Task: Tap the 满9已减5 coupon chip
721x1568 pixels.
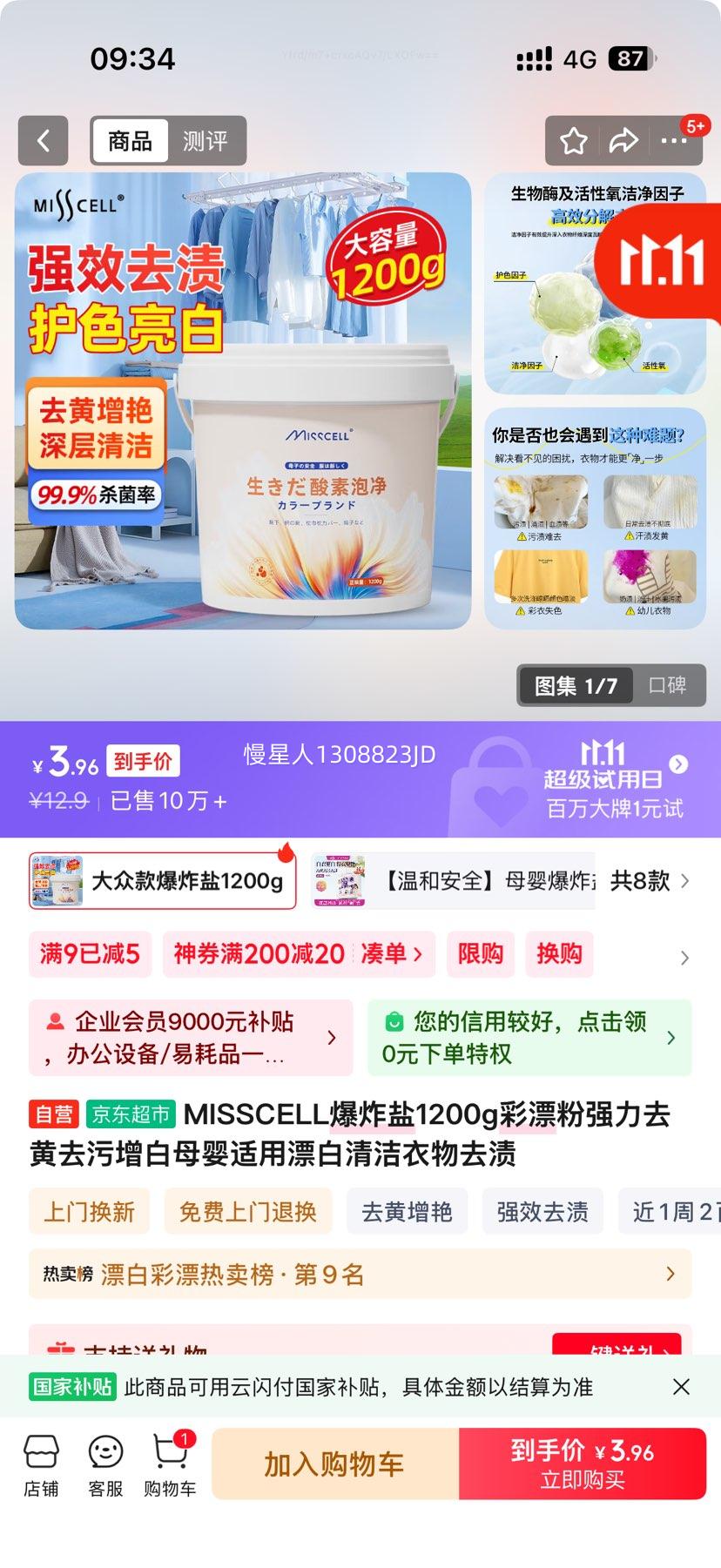Action: point(90,954)
